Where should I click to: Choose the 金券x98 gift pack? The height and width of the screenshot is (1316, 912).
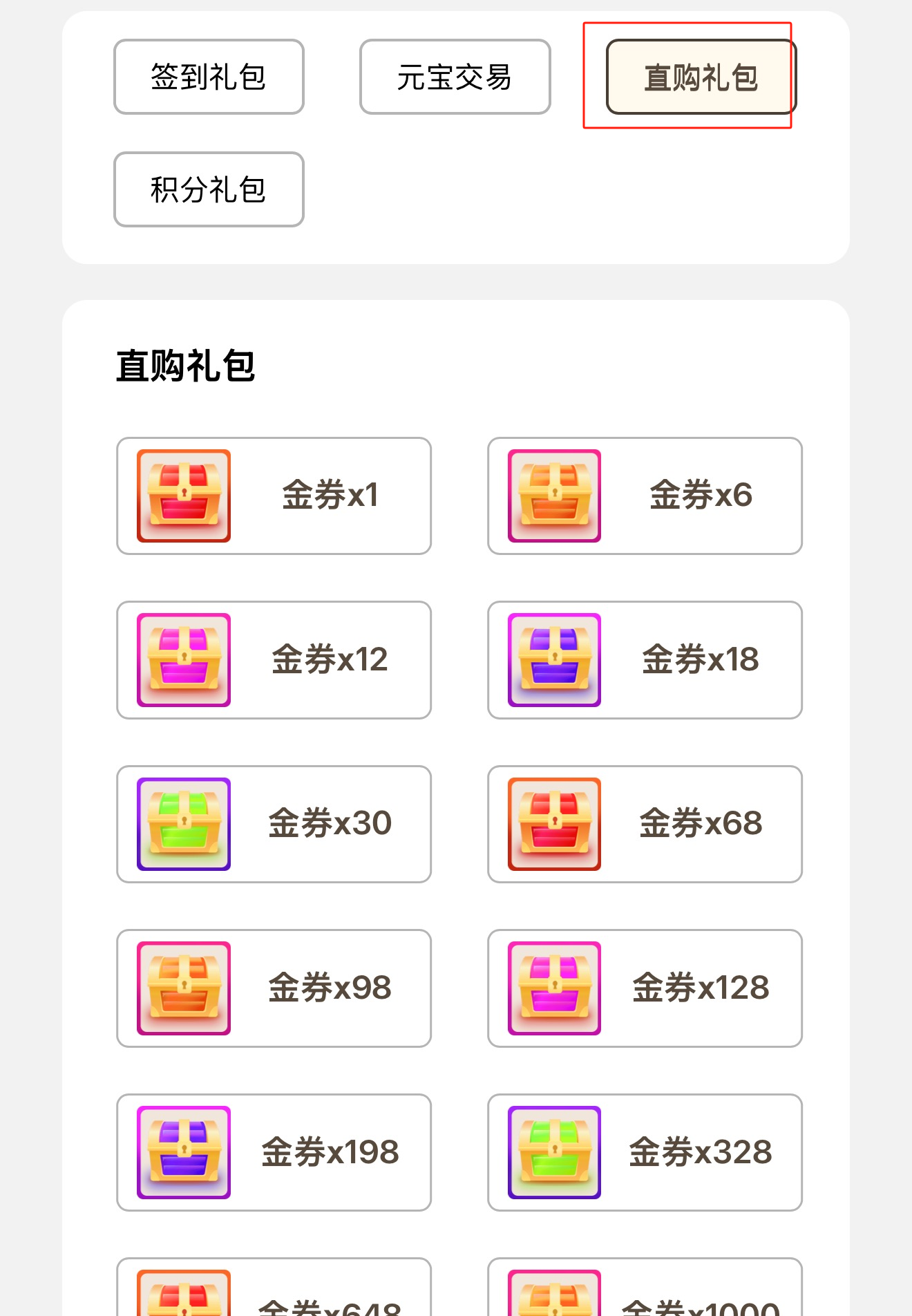(x=274, y=988)
